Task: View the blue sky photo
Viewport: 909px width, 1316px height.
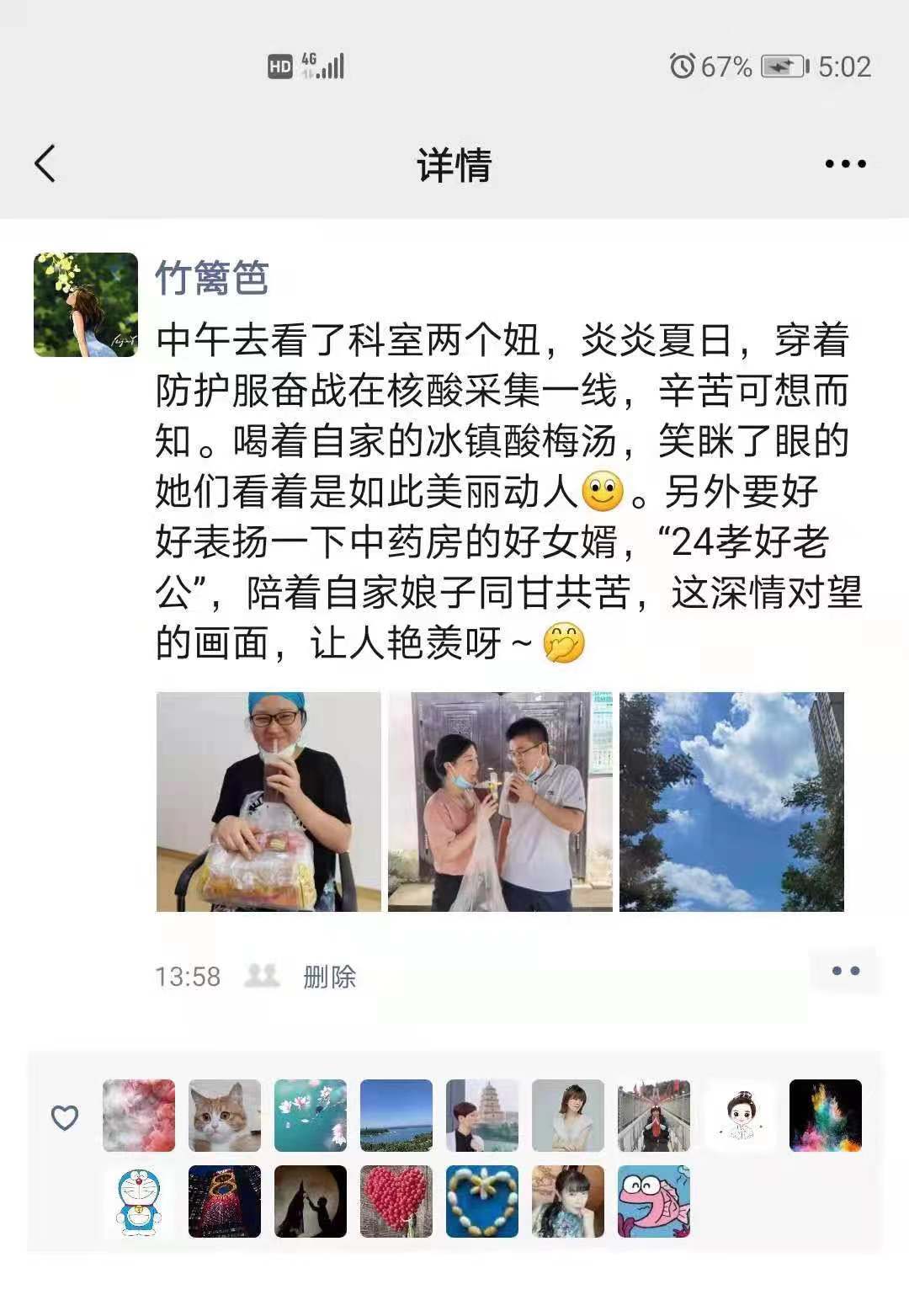Action: pos(731,802)
